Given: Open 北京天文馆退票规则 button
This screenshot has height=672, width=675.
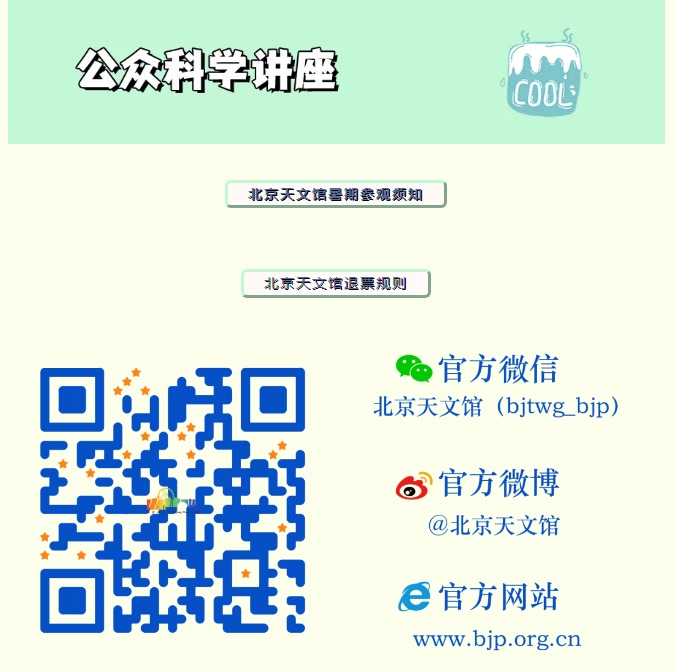Looking at the screenshot, I should click(335, 283).
